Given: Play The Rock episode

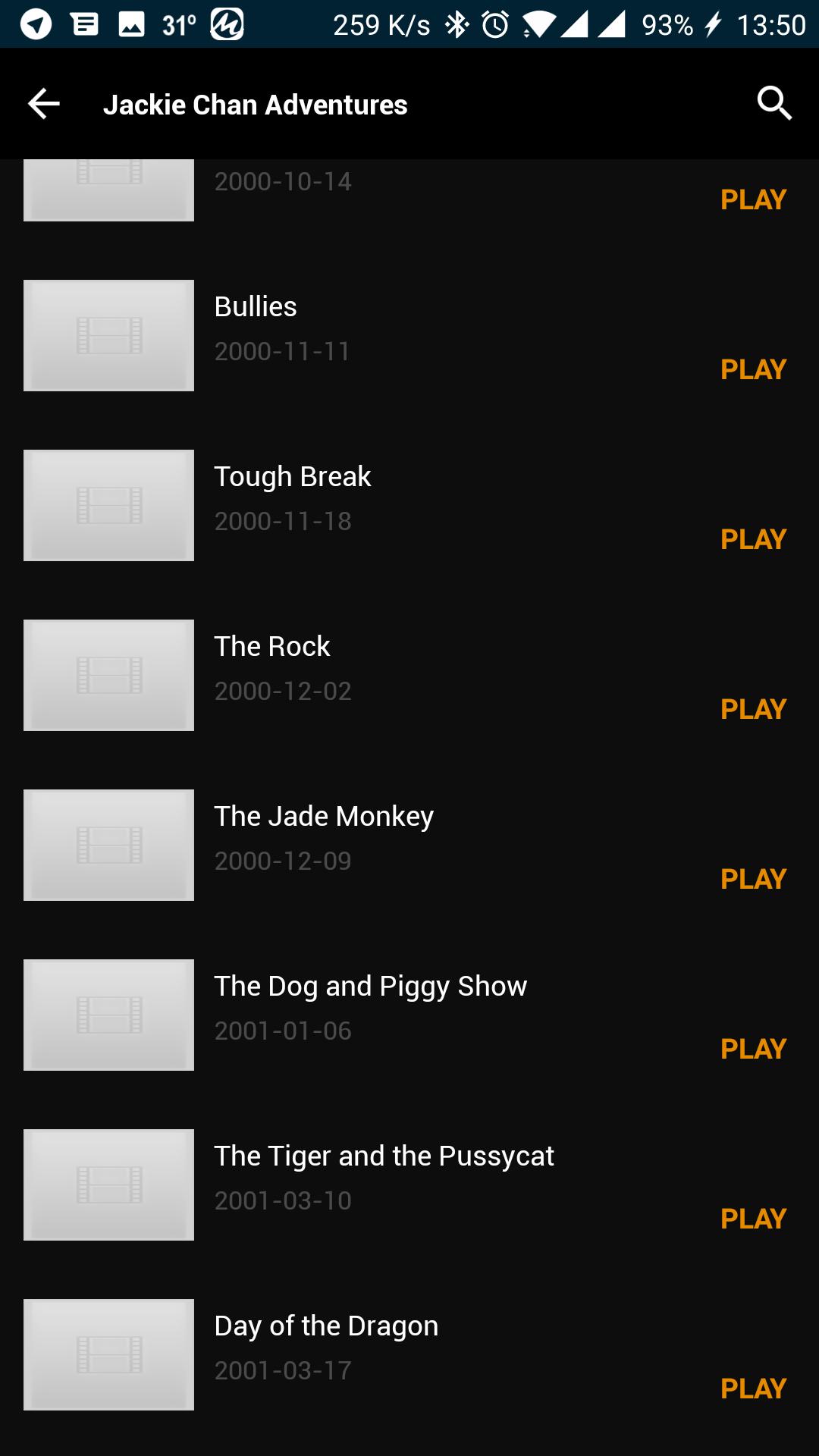Looking at the screenshot, I should tap(753, 709).
